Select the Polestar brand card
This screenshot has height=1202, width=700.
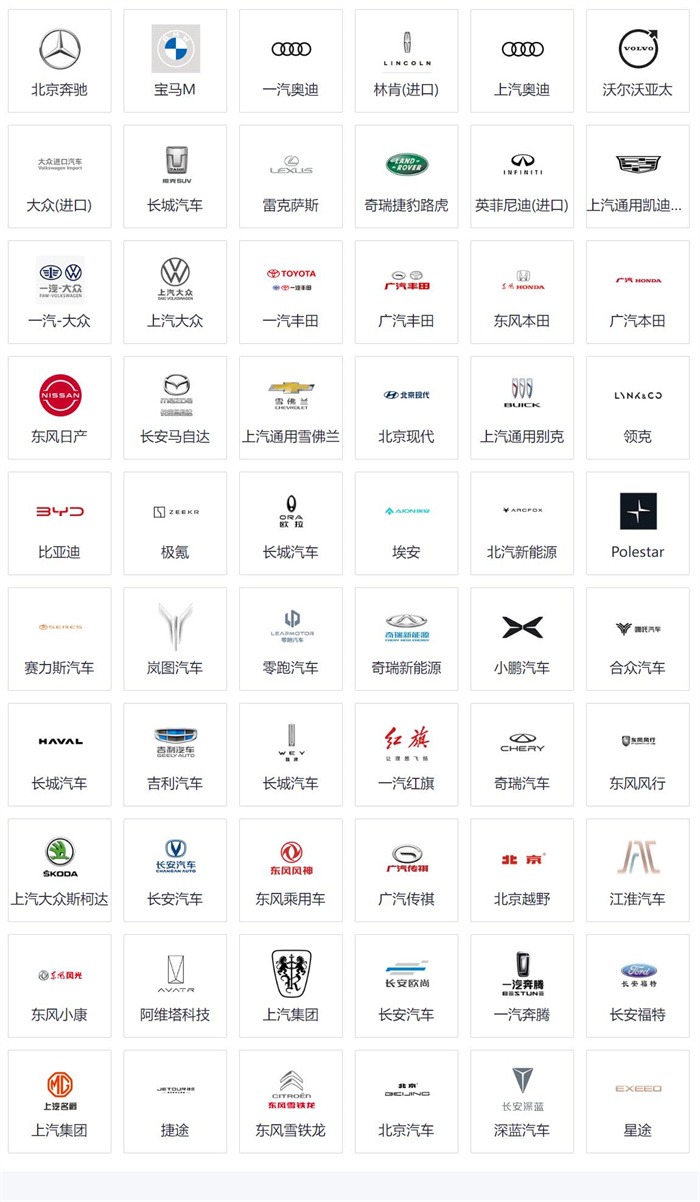coord(637,523)
